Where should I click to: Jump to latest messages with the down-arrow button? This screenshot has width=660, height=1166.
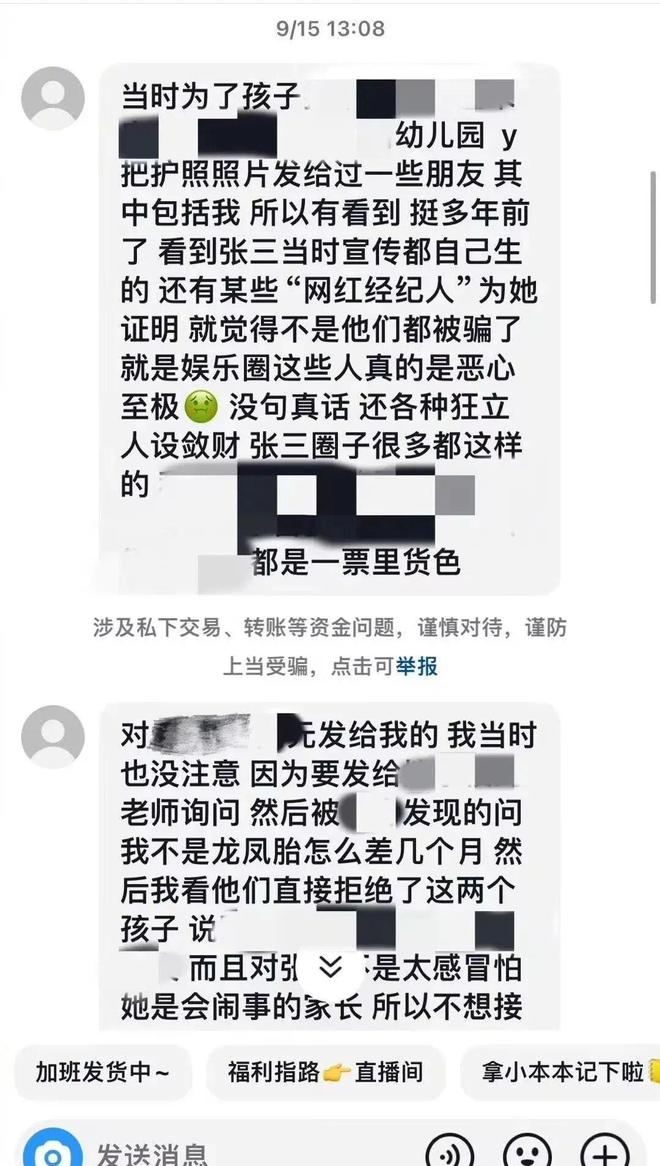tap(332, 966)
